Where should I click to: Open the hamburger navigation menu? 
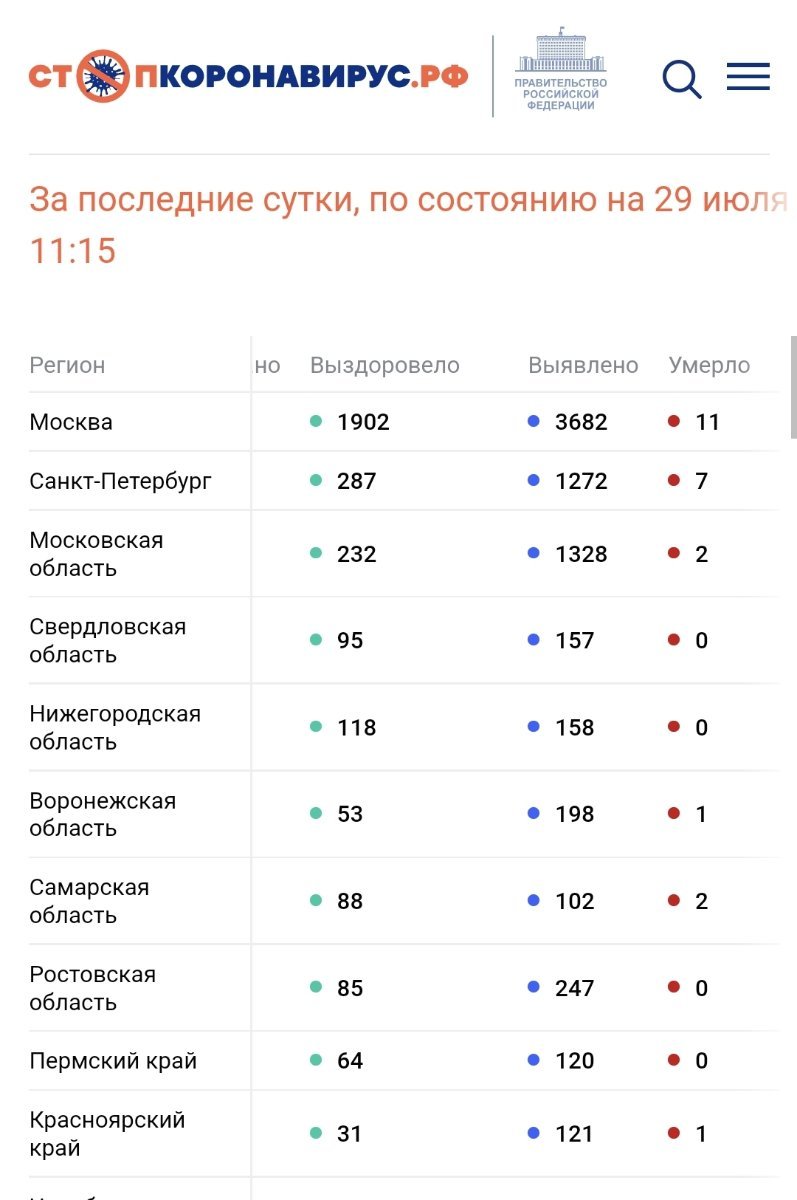point(748,77)
